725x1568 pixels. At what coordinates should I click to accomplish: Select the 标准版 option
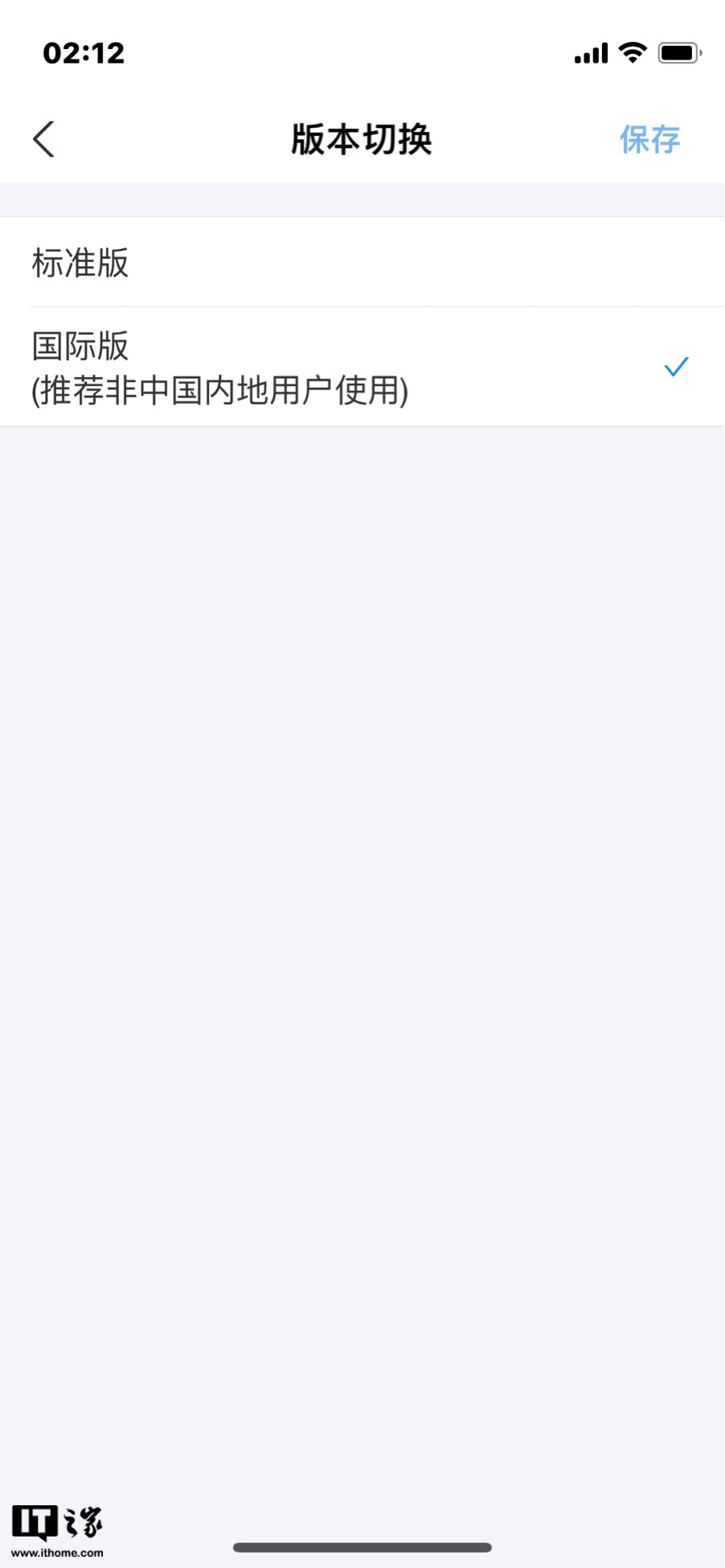pyautogui.click(x=362, y=262)
